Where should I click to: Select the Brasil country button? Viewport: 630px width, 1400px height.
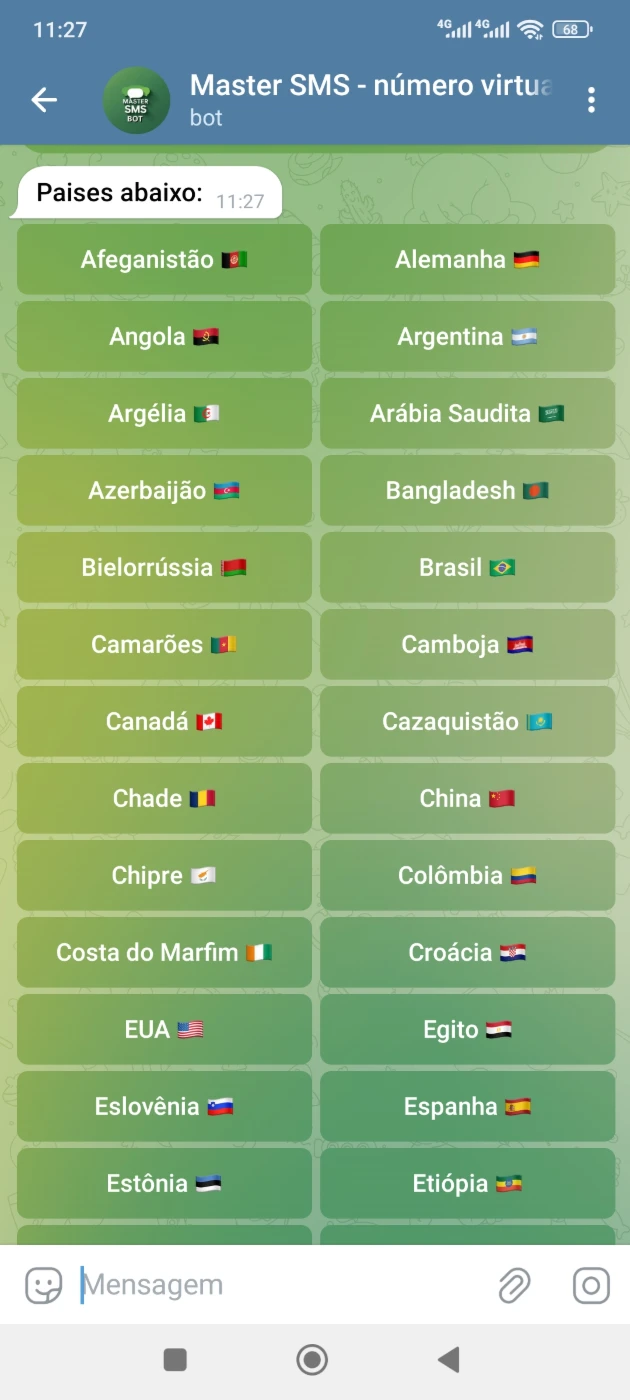[467, 567]
